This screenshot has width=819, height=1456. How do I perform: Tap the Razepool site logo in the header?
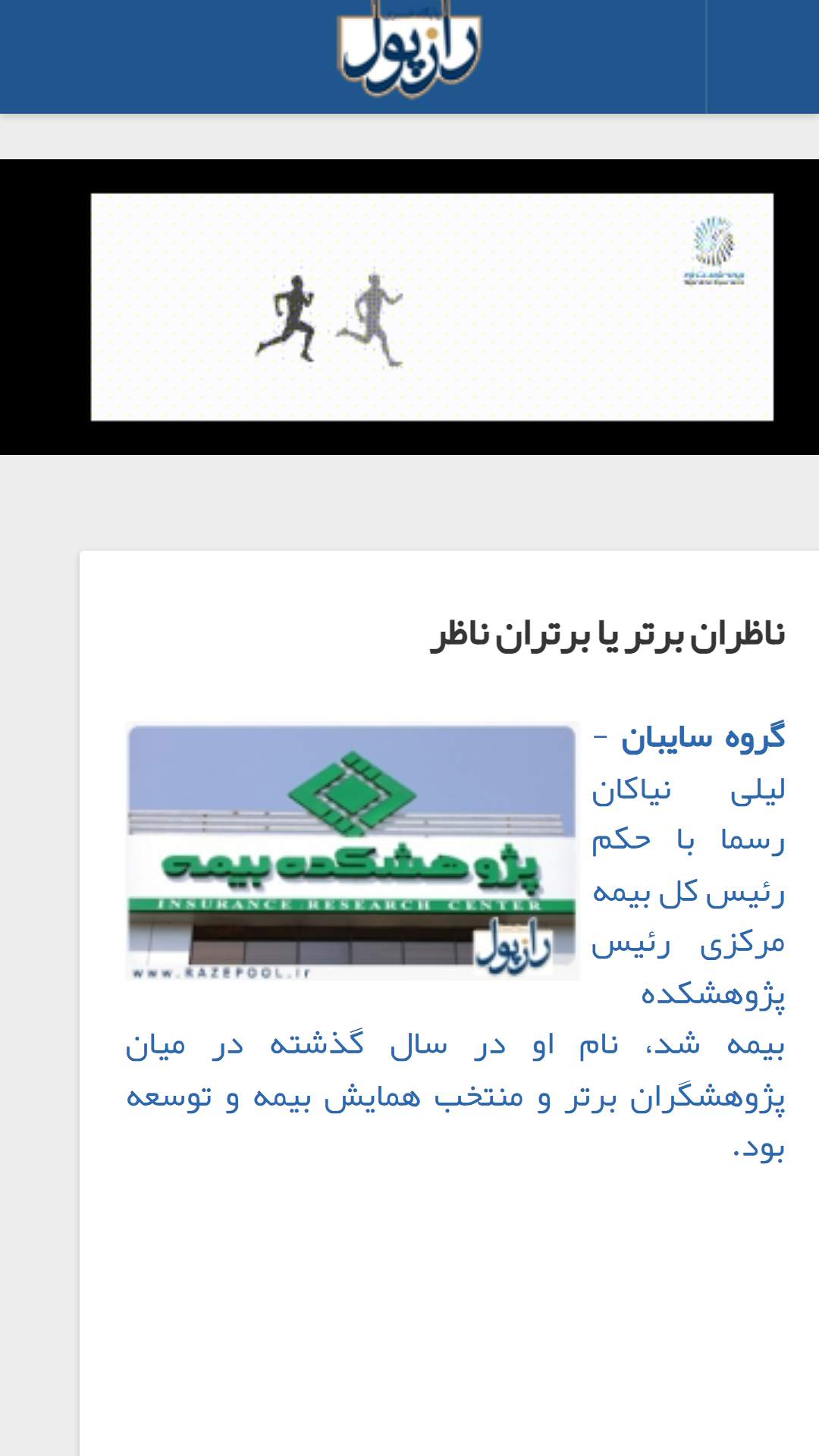click(409, 50)
